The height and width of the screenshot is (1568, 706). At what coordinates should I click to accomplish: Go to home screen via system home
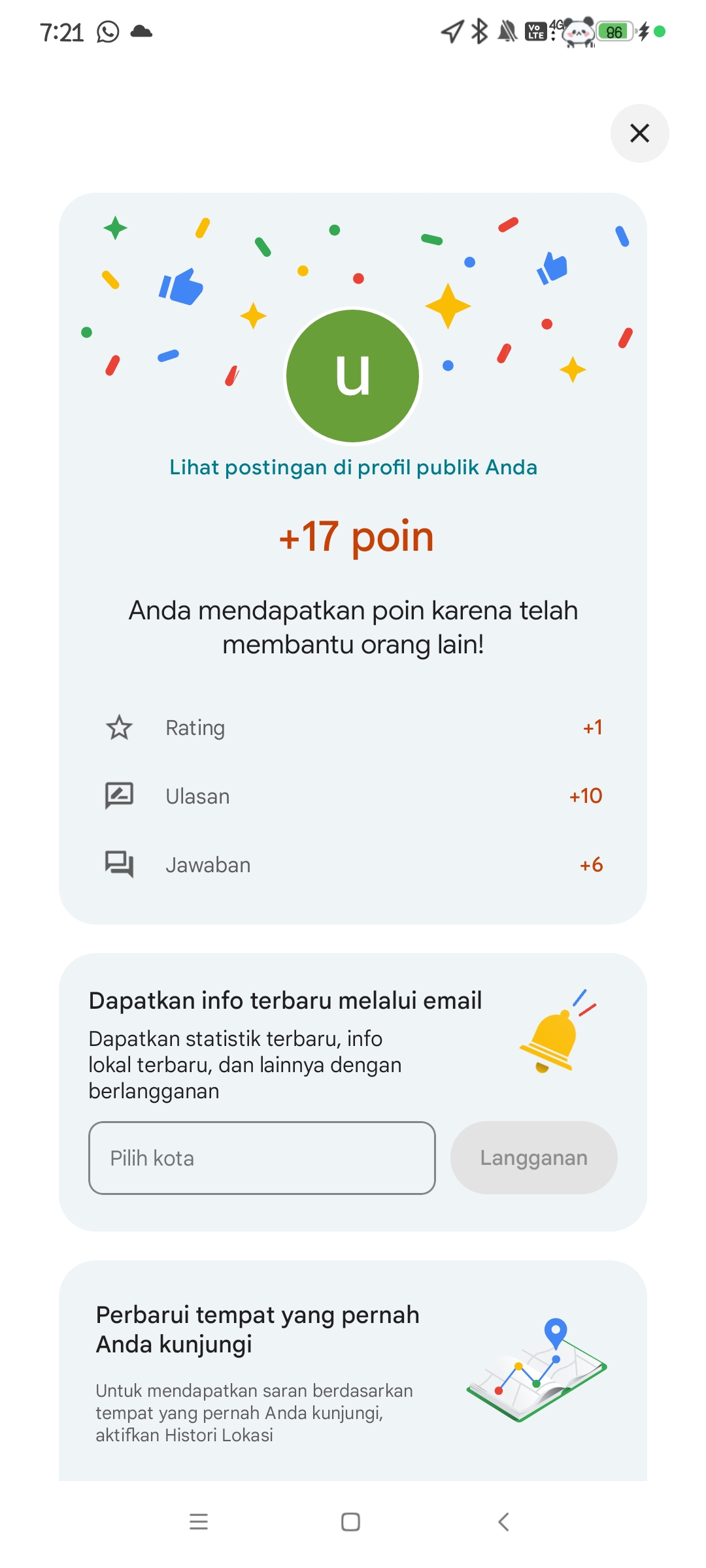pyautogui.click(x=350, y=1522)
